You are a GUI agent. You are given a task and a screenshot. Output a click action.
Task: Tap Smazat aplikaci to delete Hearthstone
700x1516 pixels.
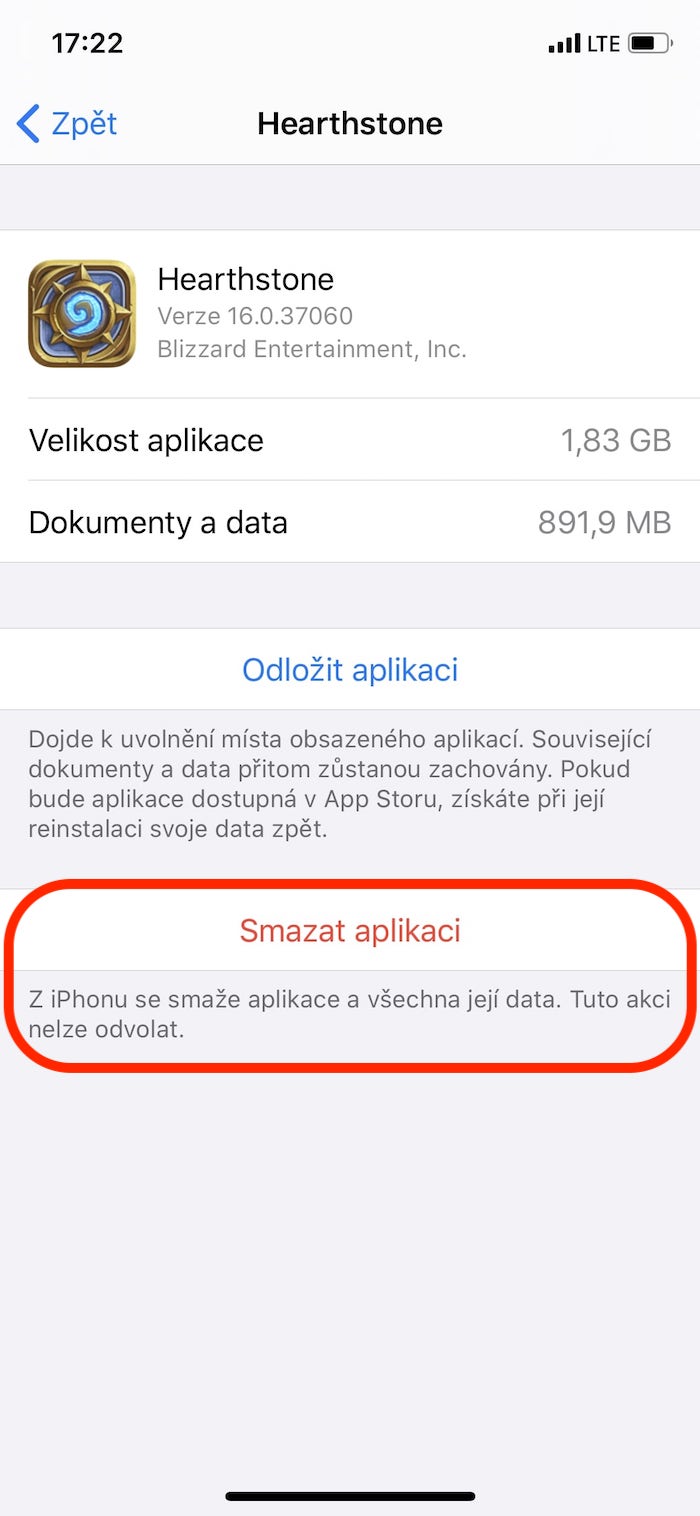(350, 931)
